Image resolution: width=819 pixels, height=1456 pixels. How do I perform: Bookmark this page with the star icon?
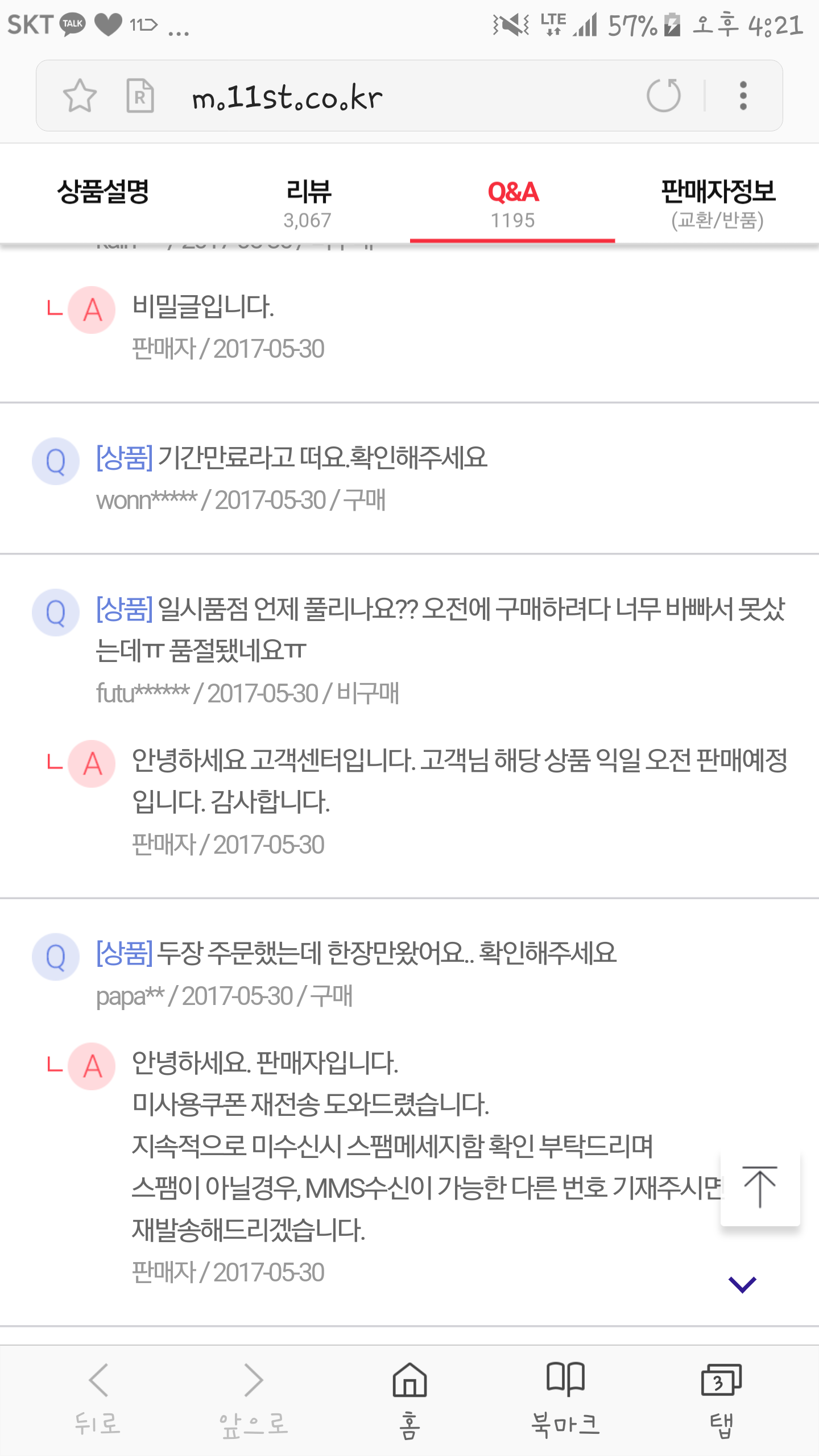point(80,96)
